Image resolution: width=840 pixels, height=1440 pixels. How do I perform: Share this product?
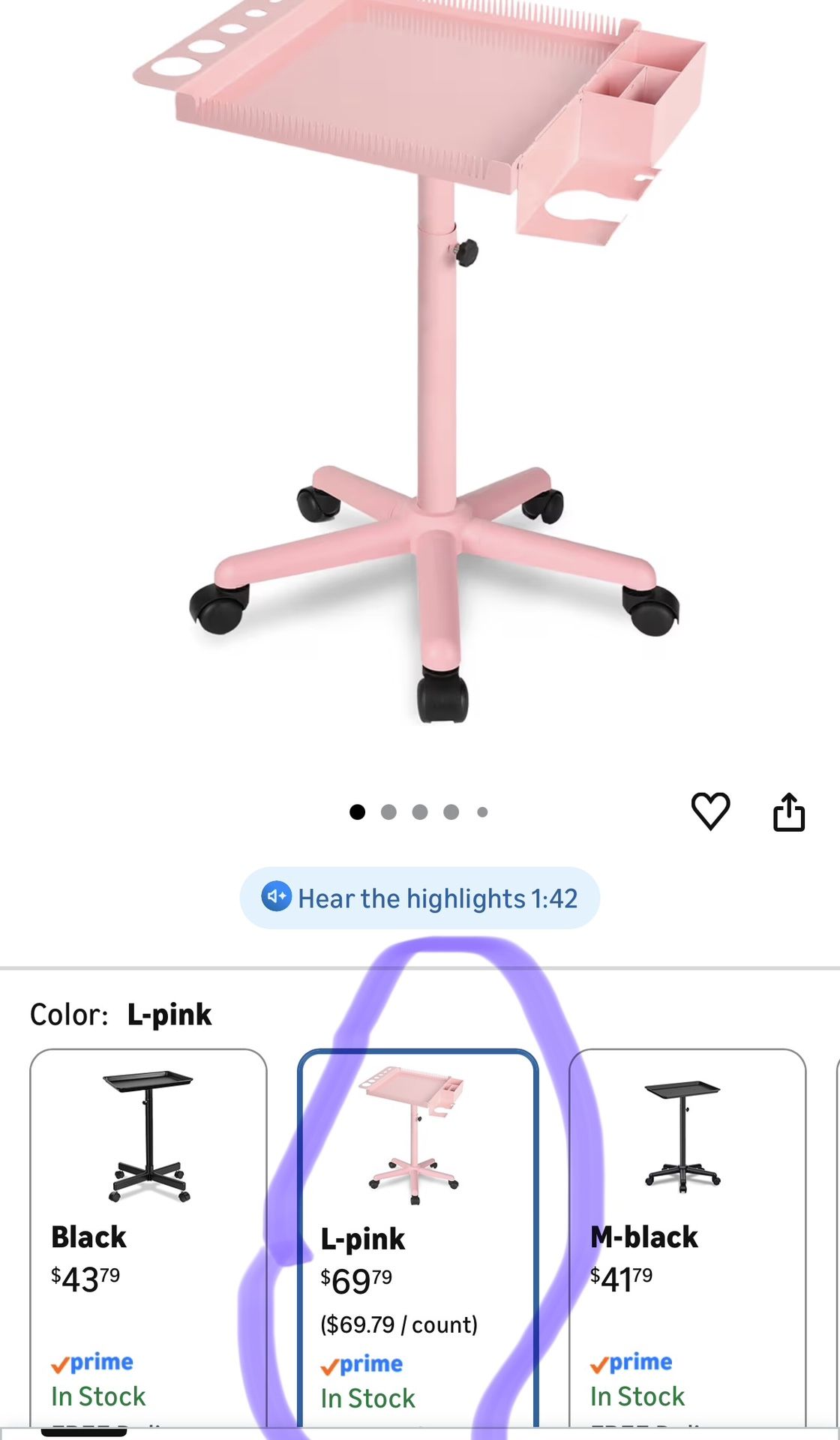point(788,811)
